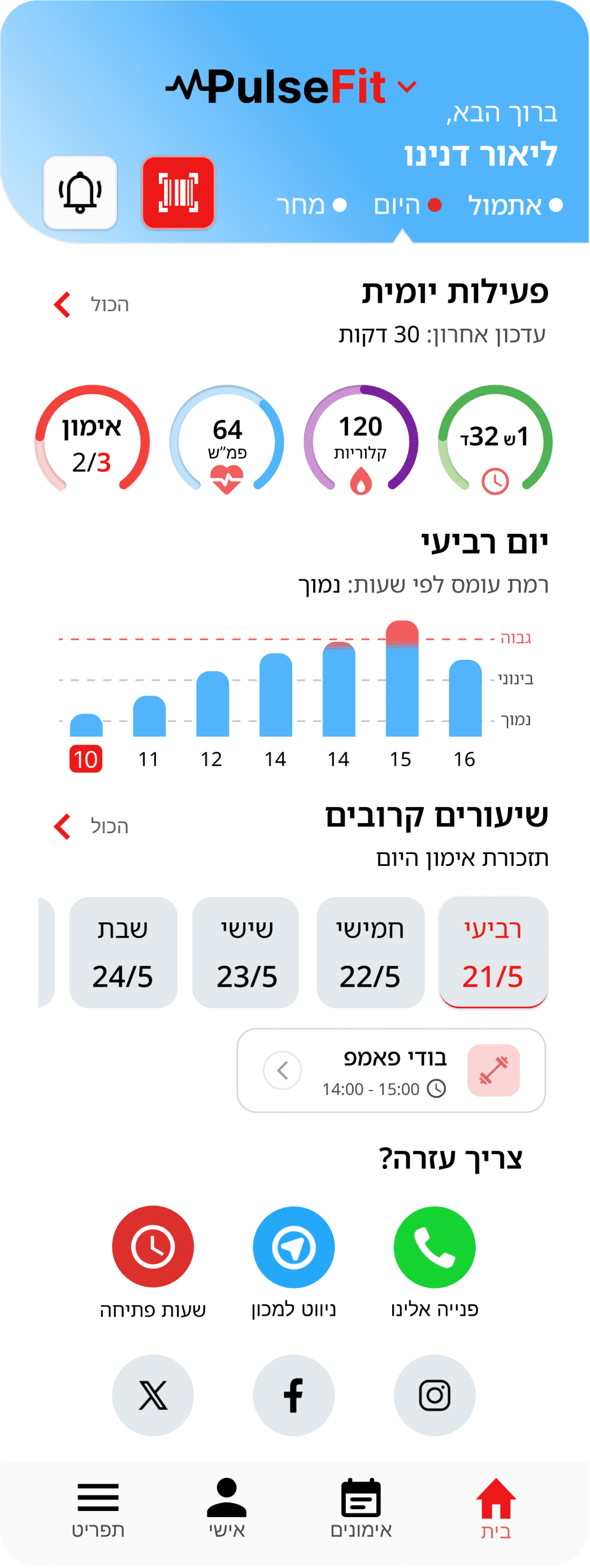Open the Facebook page
The image size is (590, 1568).
pyautogui.click(x=293, y=1395)
